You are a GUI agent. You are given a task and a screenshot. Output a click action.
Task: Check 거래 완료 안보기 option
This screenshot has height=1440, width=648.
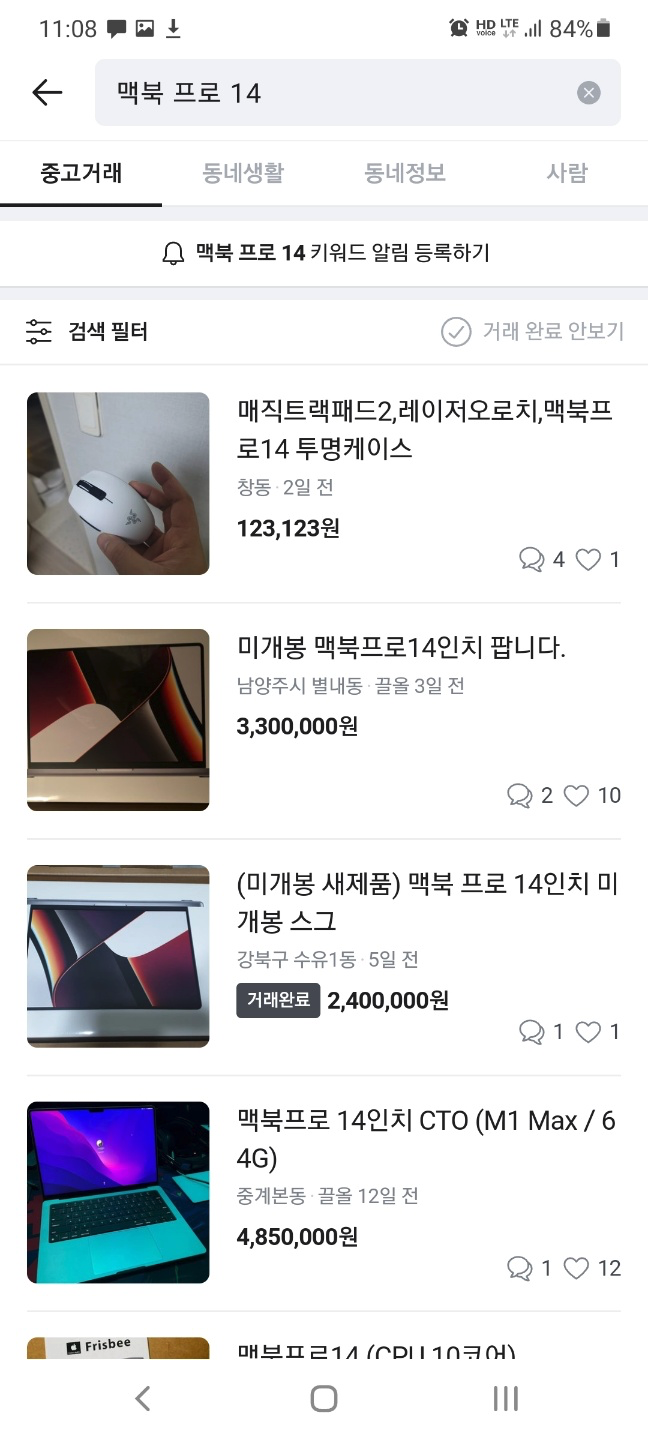click(x=533, y=332)
